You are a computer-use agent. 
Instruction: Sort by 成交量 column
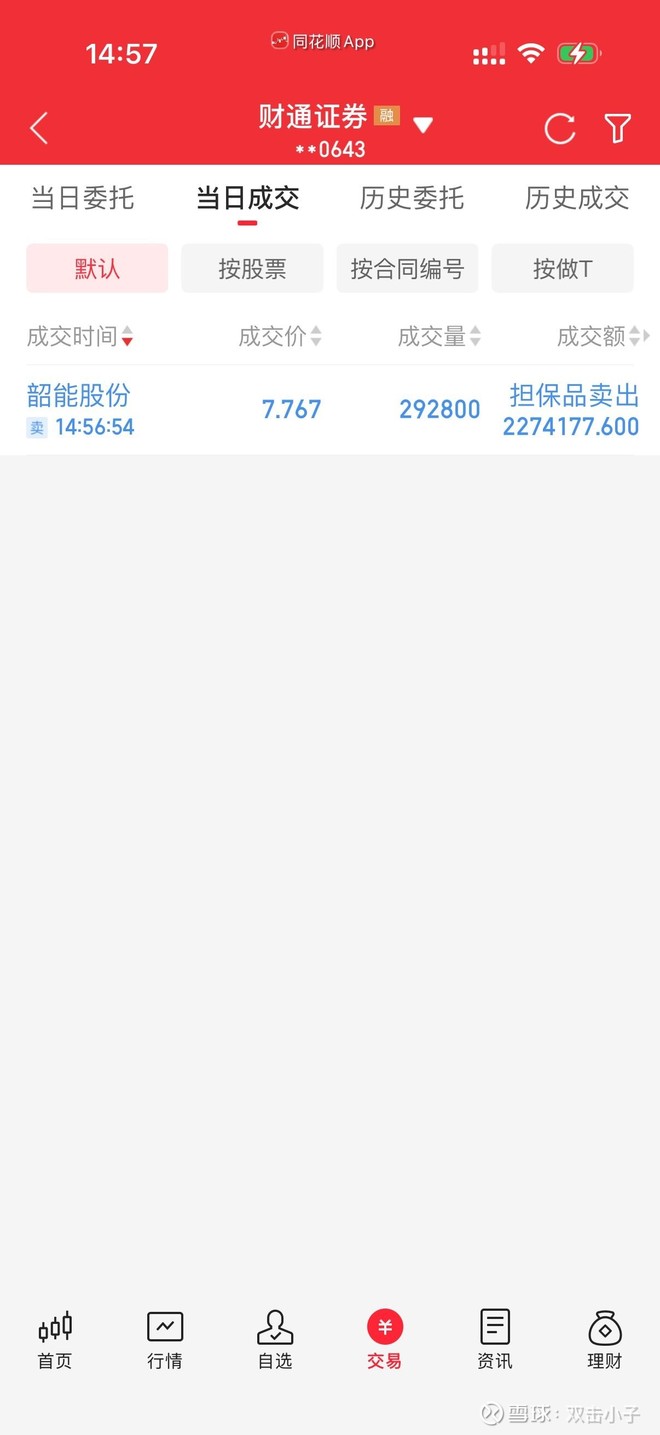439,337
